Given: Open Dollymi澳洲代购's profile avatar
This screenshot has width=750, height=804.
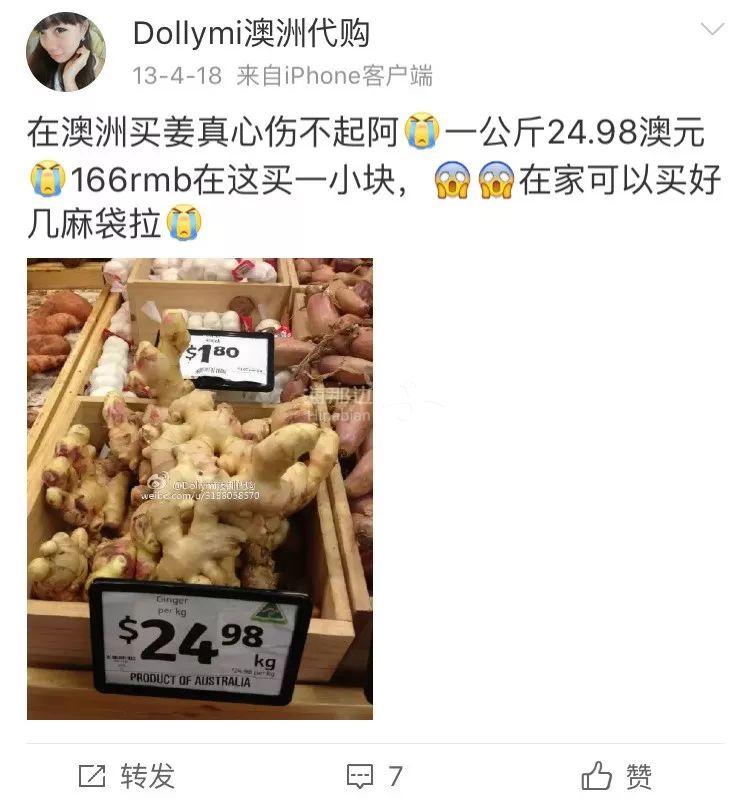Looking at the screenshot, I should tap(65, 52).
